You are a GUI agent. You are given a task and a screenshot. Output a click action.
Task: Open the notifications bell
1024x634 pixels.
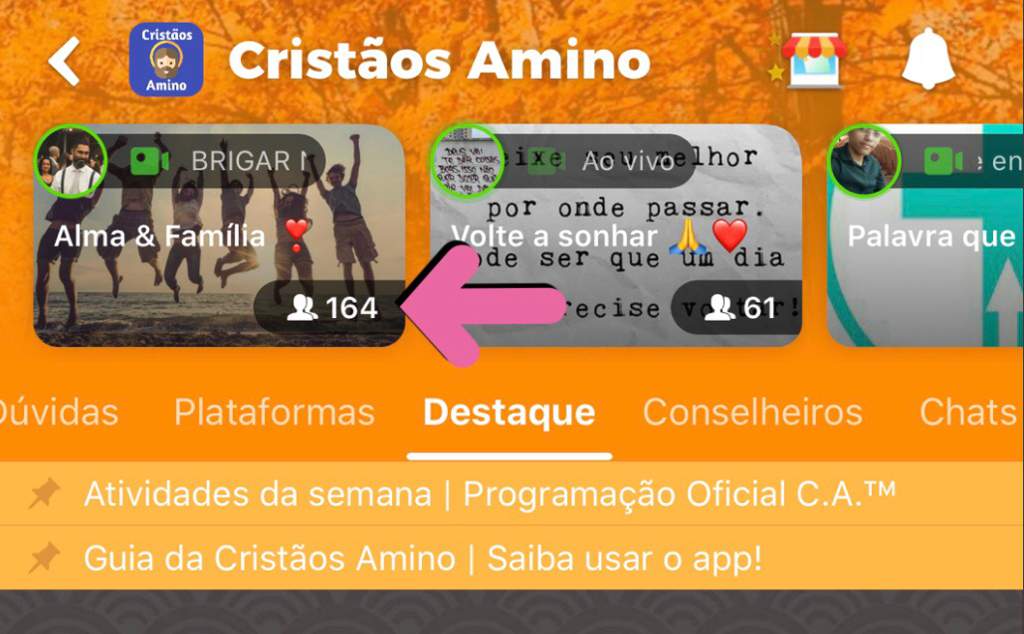[x=927, y=60]
